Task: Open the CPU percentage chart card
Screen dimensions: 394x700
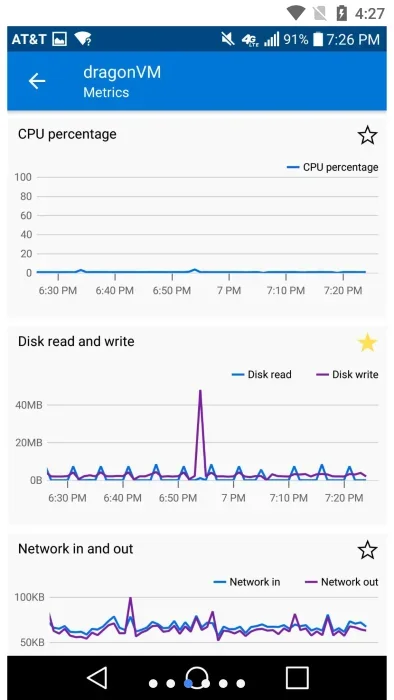Action: (x=197, y=218)
